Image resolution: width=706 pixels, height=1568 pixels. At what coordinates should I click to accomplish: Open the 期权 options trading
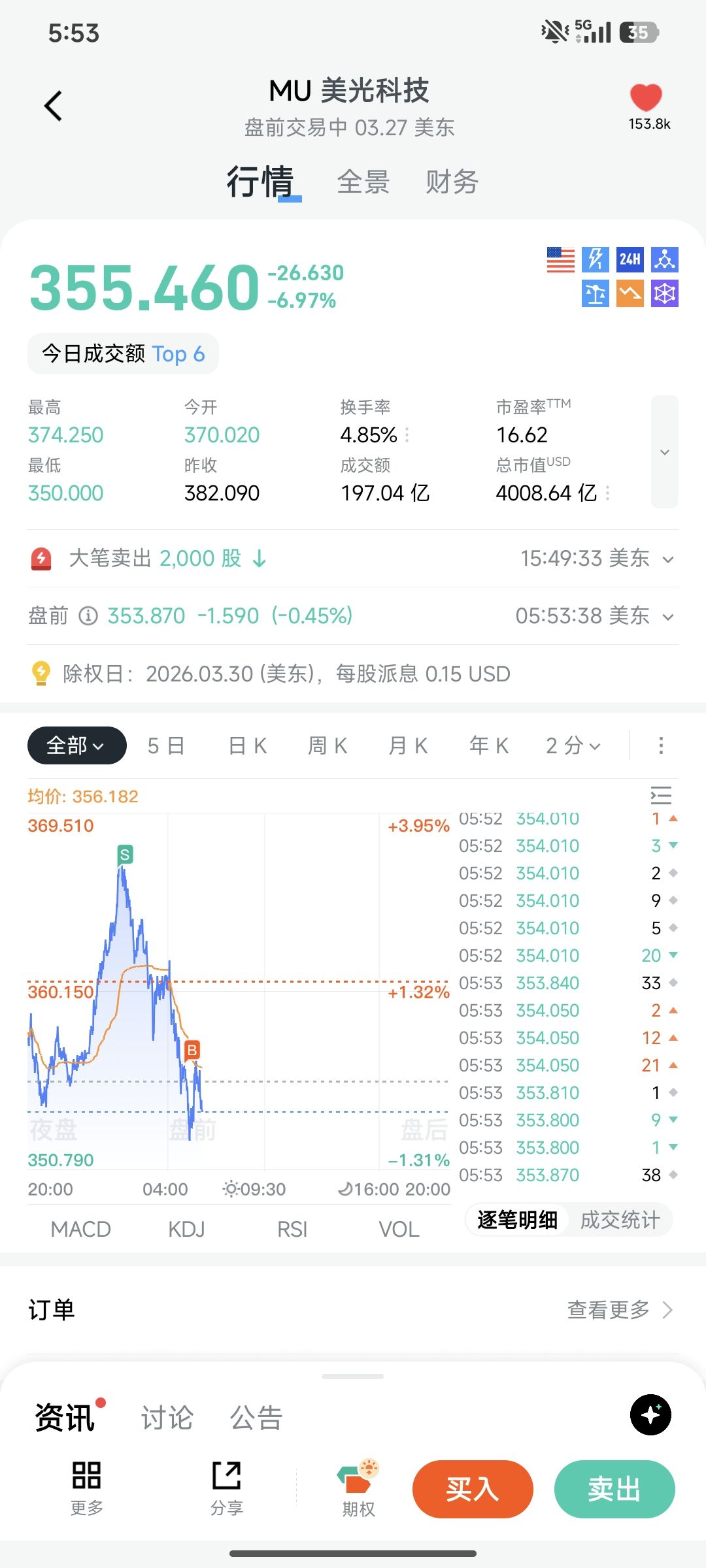click(x=358, y=1490)
